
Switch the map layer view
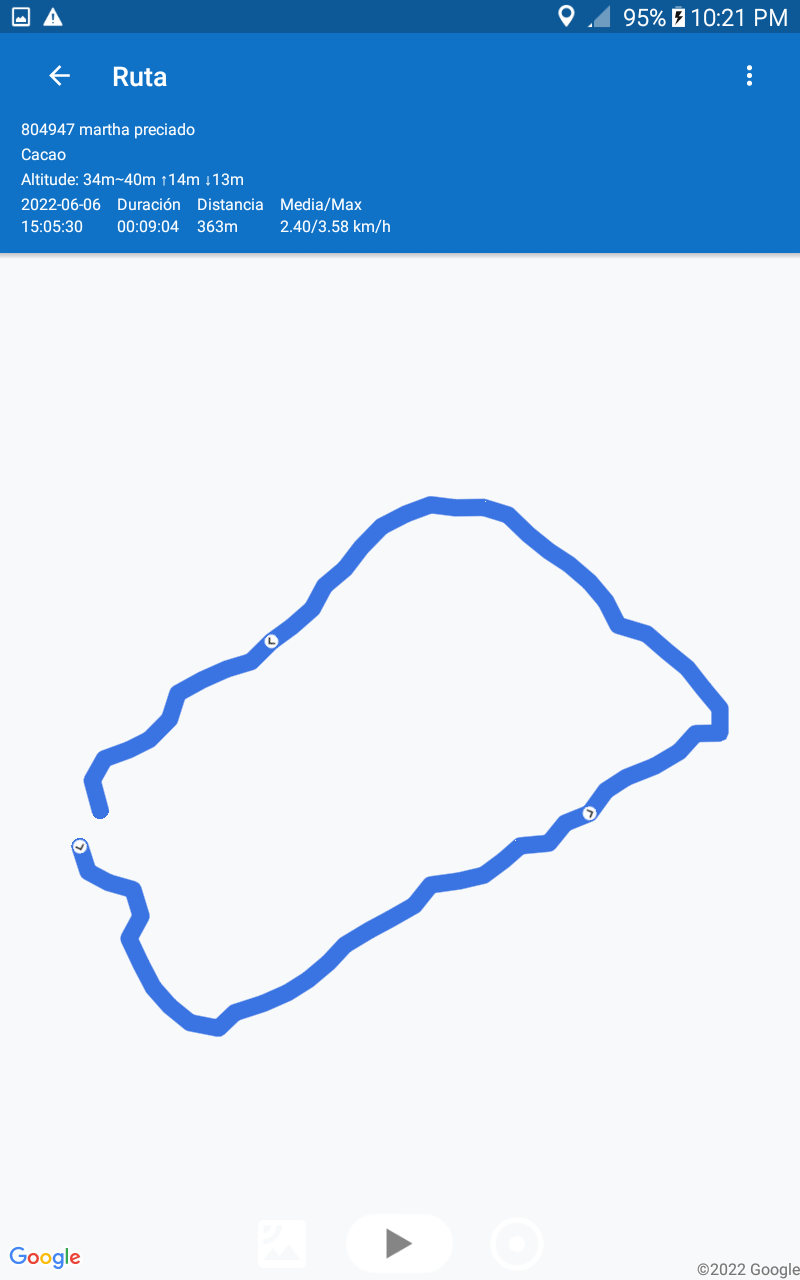click(x=282, y=1244)
